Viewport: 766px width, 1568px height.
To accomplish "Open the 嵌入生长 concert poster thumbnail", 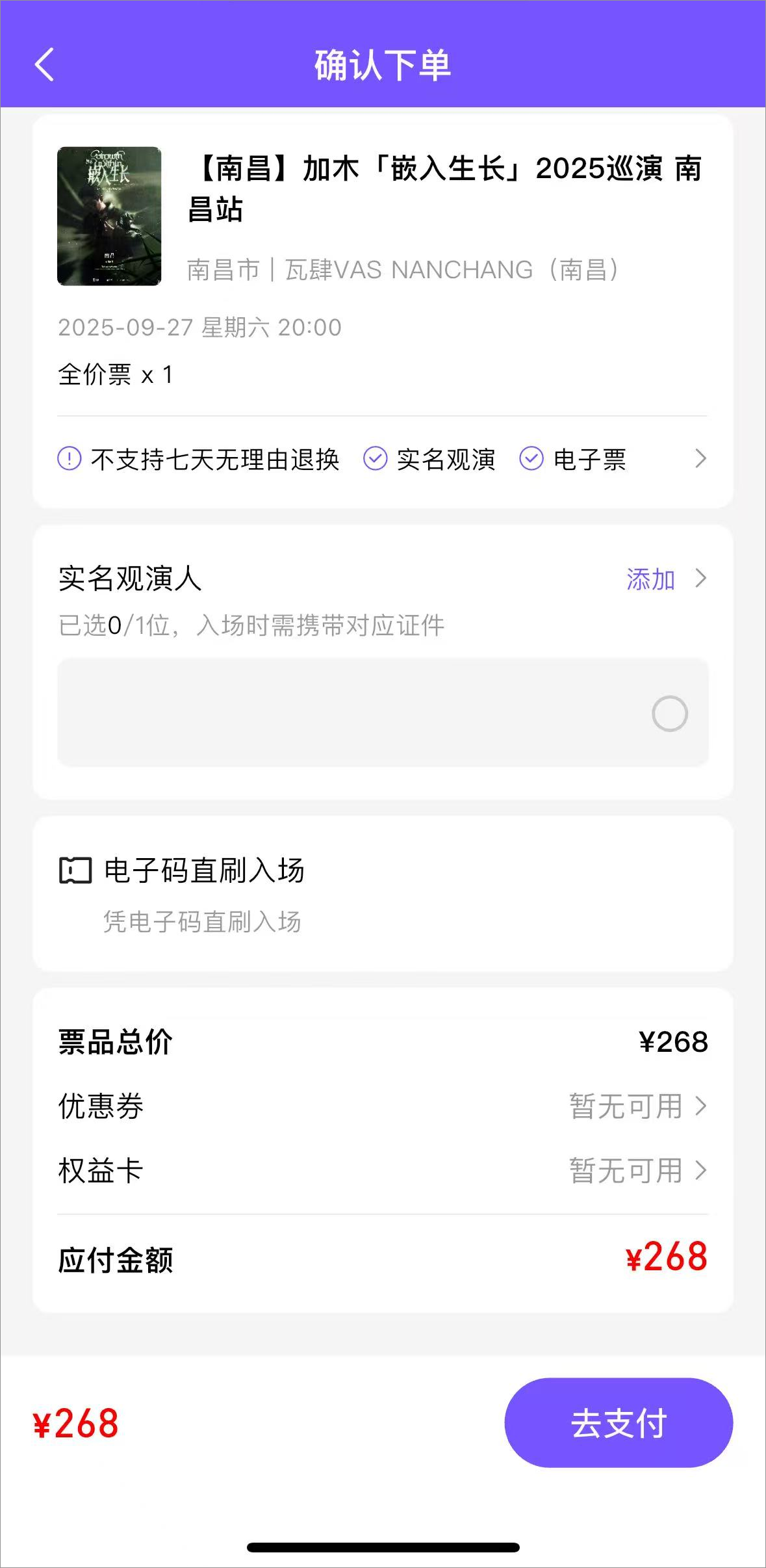I will pos(109,216).
